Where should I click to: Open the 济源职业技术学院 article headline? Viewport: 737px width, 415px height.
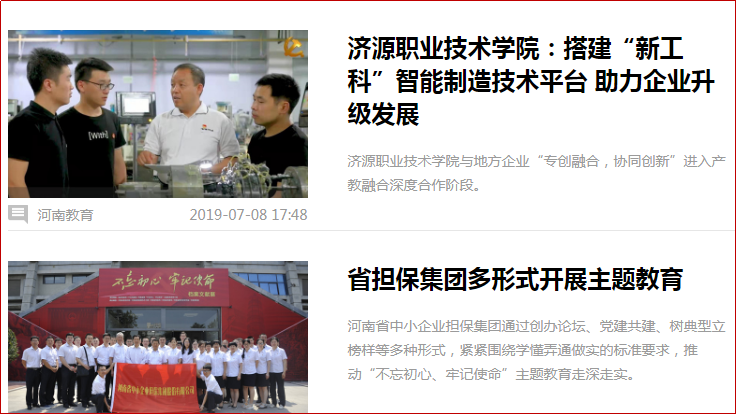click(x=530, y=82)
